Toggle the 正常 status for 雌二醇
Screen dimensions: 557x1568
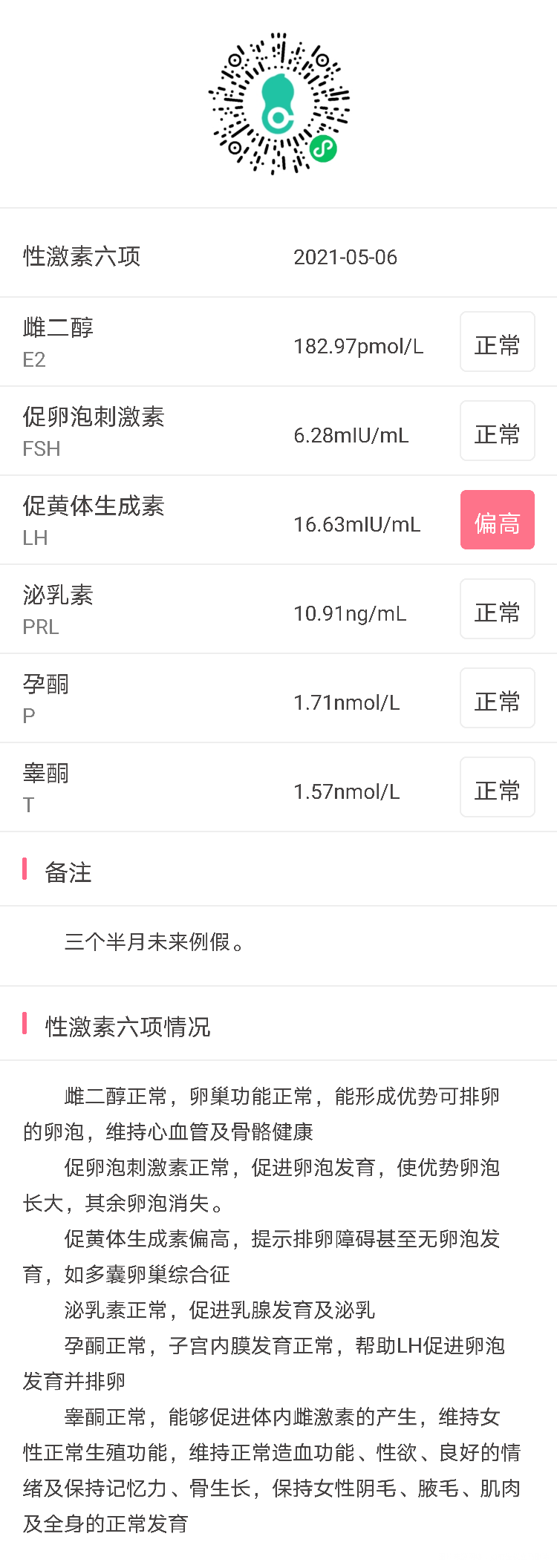498,342
